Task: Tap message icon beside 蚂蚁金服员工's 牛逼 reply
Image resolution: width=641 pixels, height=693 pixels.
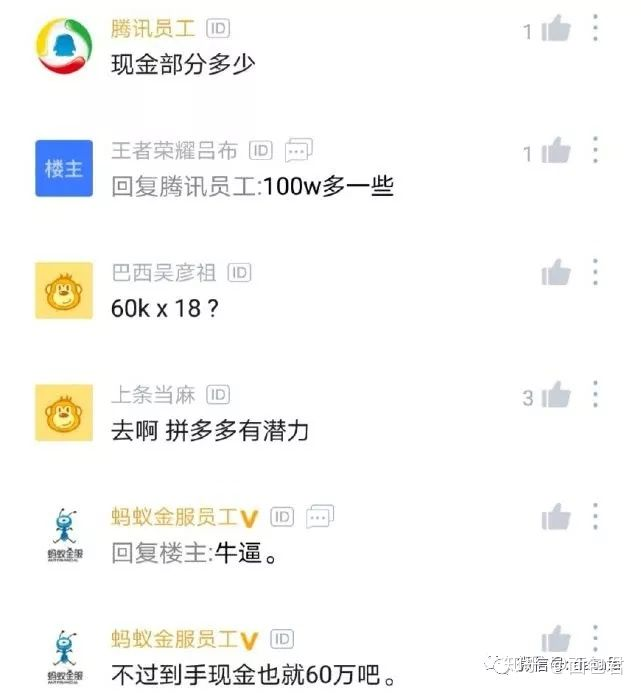Action: (320, 517)
